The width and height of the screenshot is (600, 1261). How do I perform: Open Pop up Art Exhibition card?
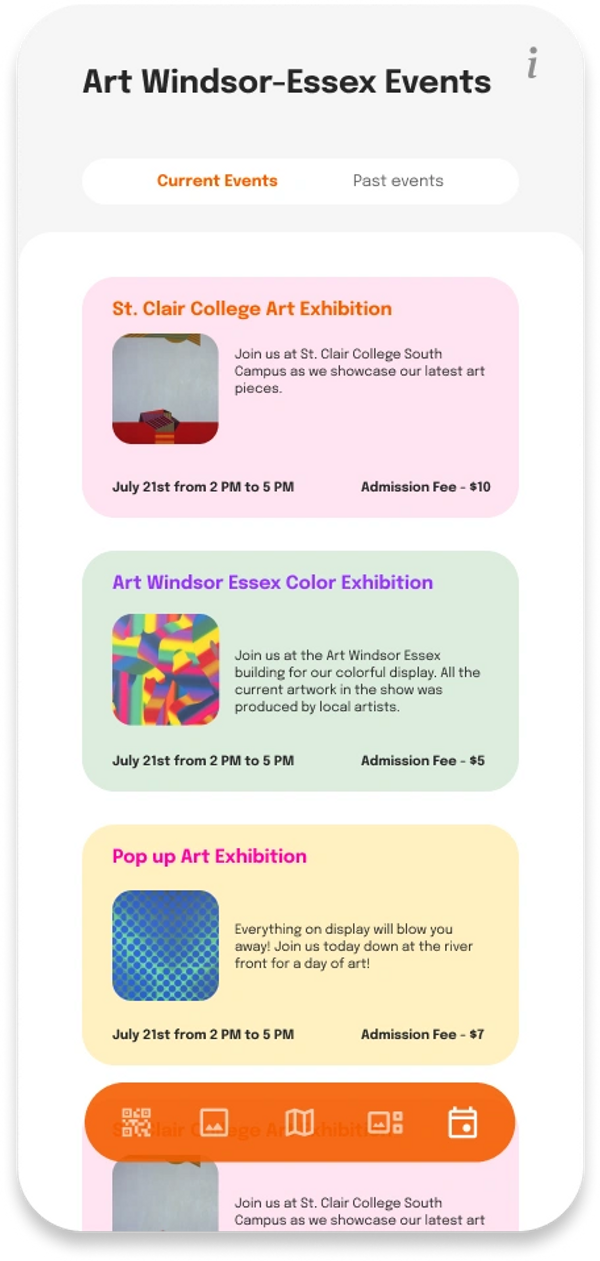tap(300, 944)
